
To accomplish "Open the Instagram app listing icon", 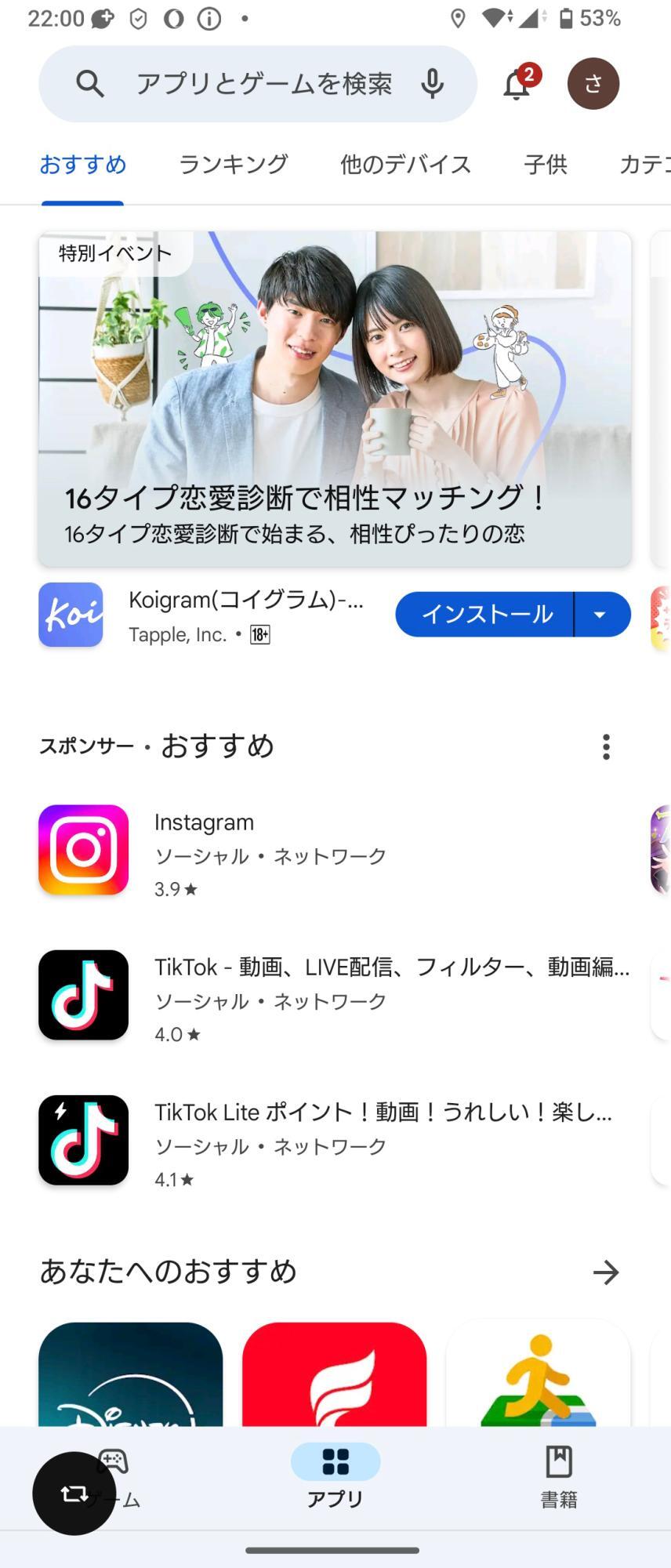I will coord(83,849).
